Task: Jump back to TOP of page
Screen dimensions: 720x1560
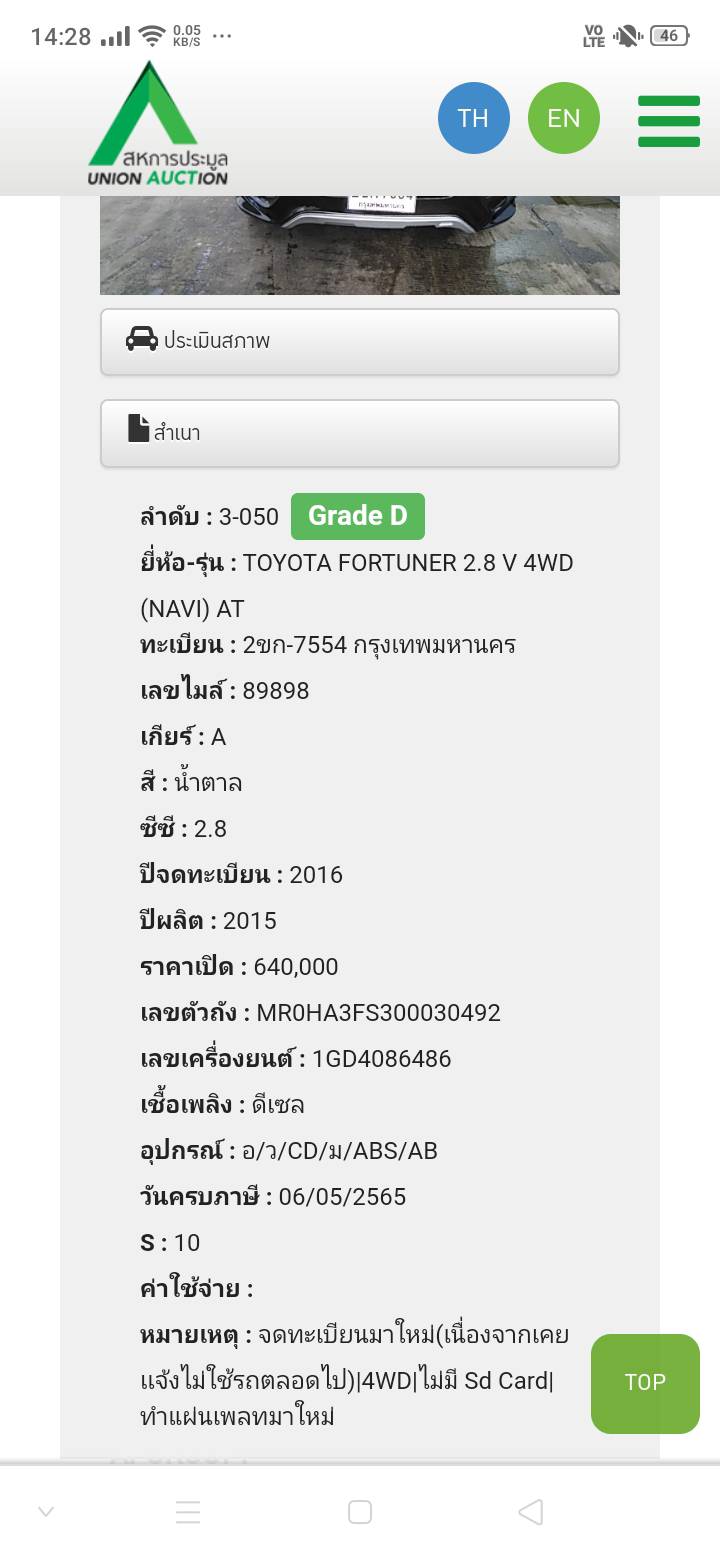Action: click(x=645, y=1383)
